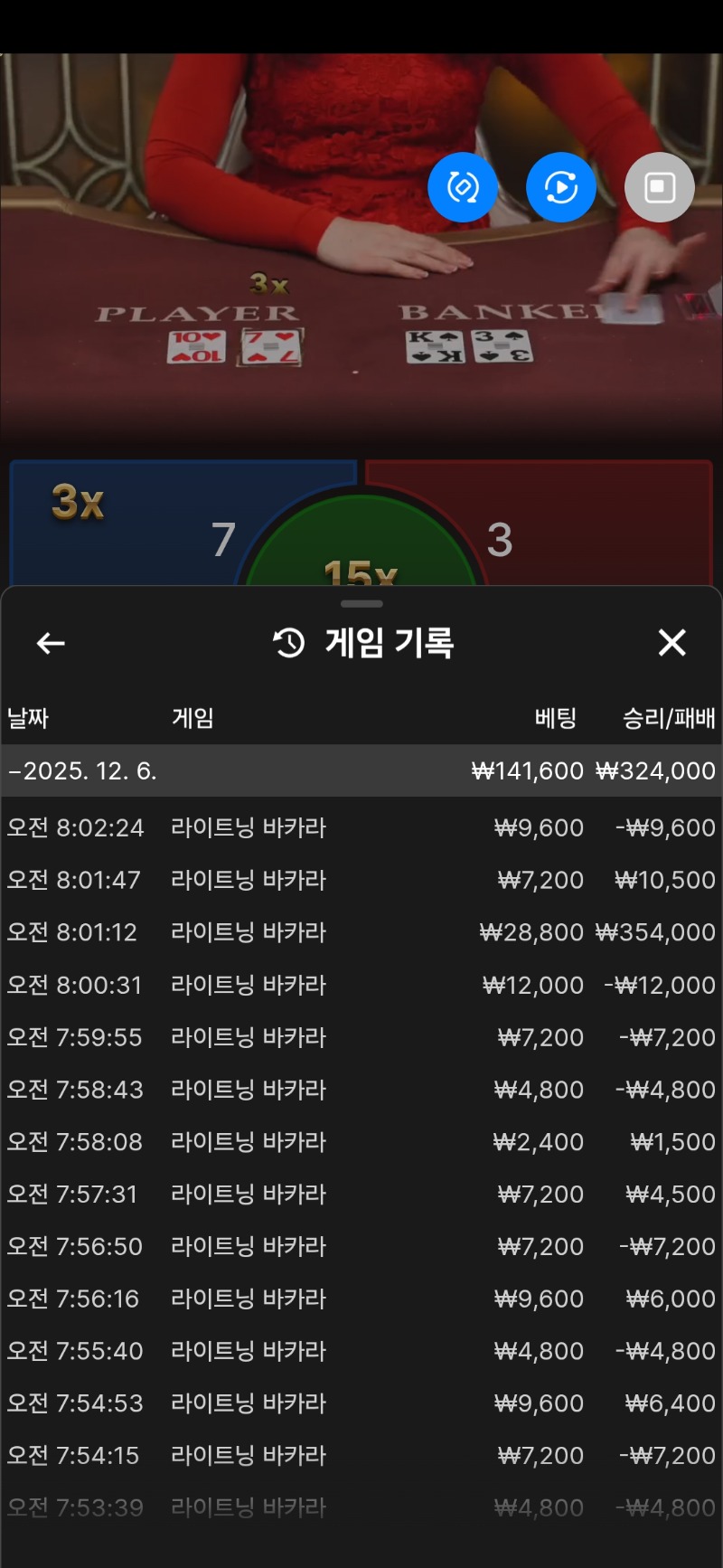This screenshot has width=723, height=1568.
Task: Open the 8:01:47 game record
Action: pyautogui.click(x=361, y=880)
